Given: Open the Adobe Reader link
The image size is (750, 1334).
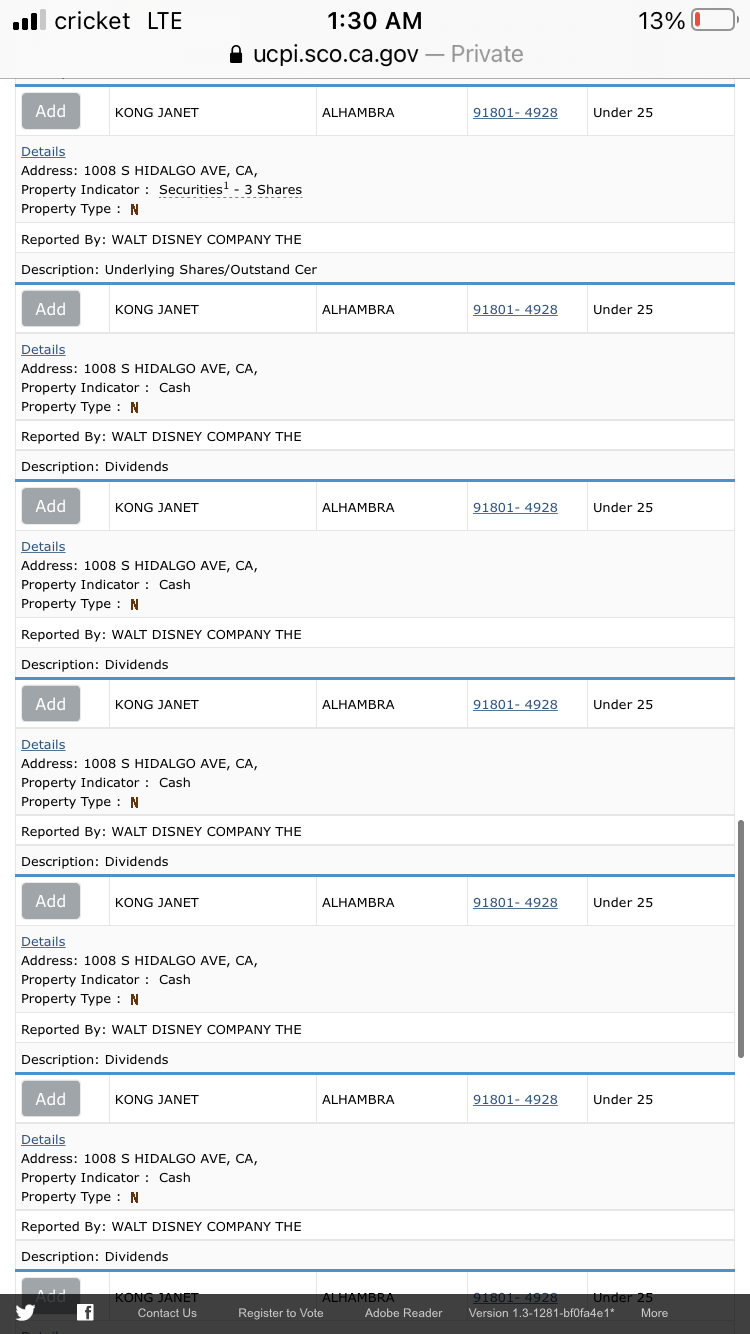Looking at the screenshot, I should tap(404, 1313).
